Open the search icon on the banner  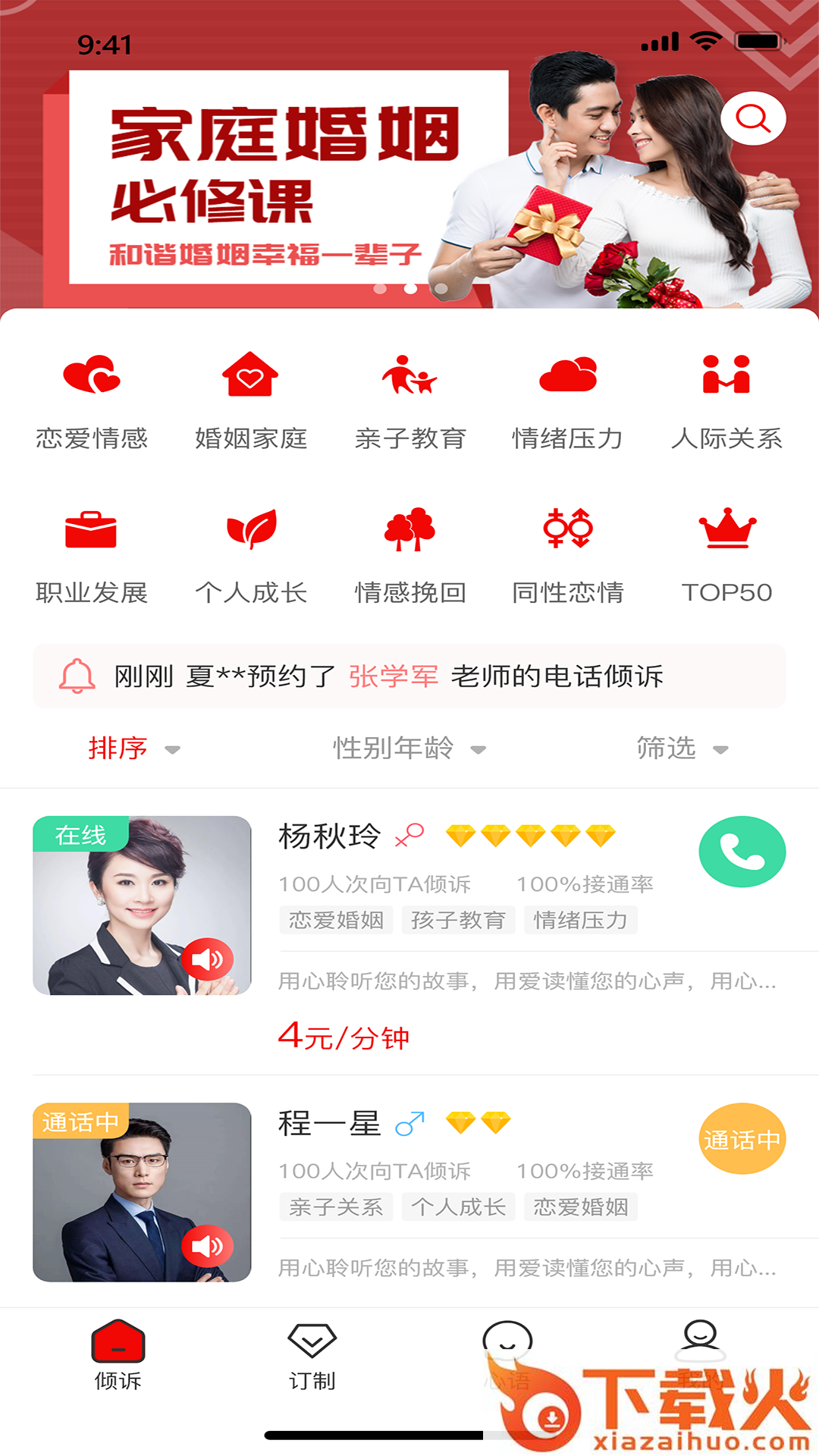click(x=752, y=119)
